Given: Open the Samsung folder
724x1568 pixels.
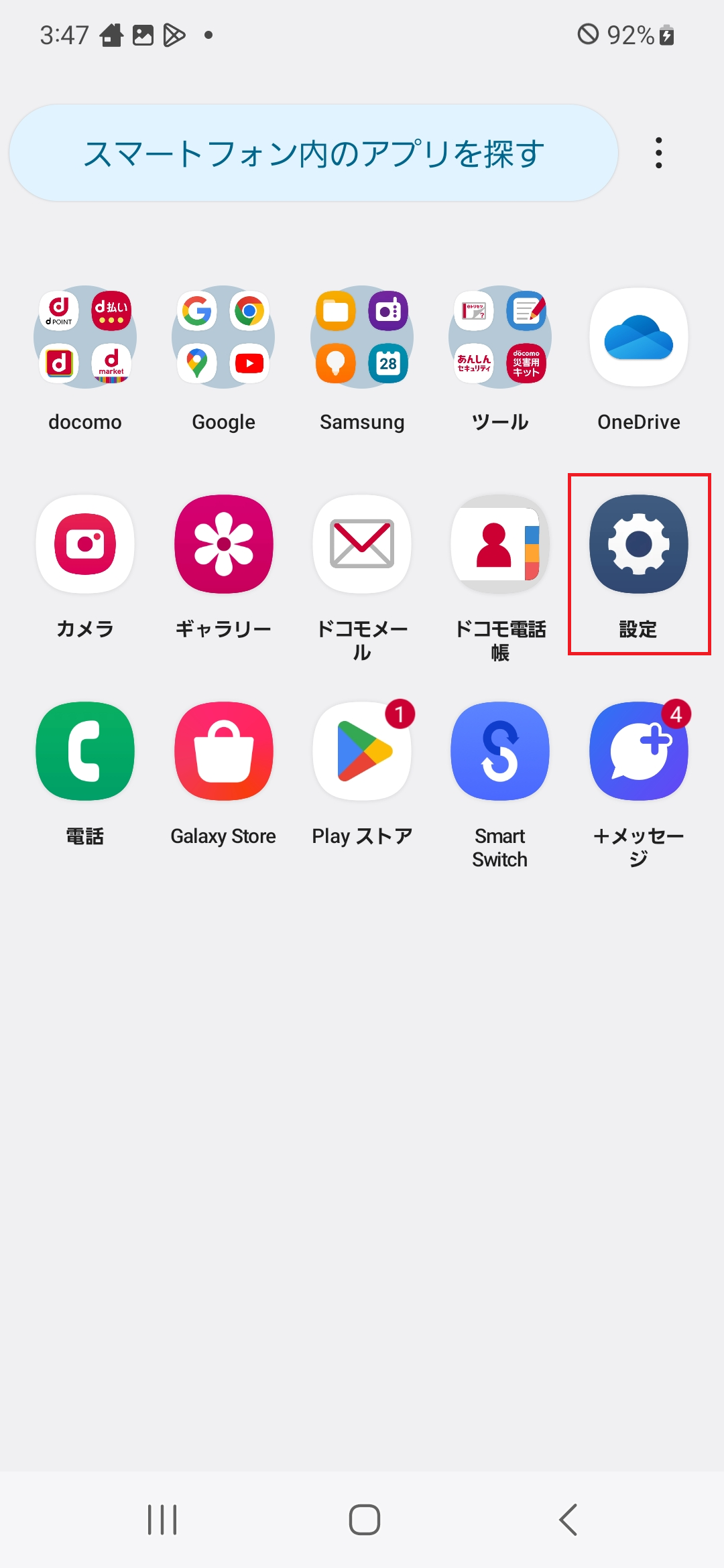Looking at the screenshot, I should (x=362, y=338).
